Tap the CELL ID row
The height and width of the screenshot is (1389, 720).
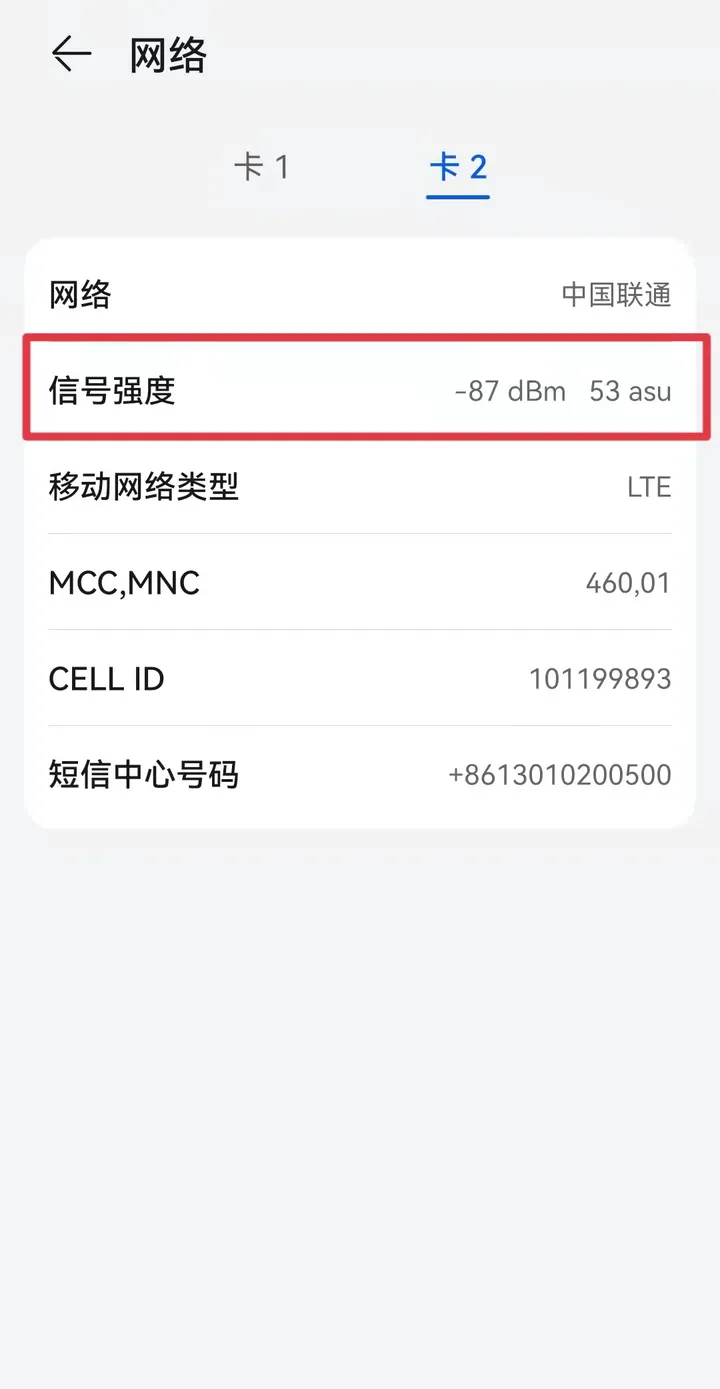(360, 679)
